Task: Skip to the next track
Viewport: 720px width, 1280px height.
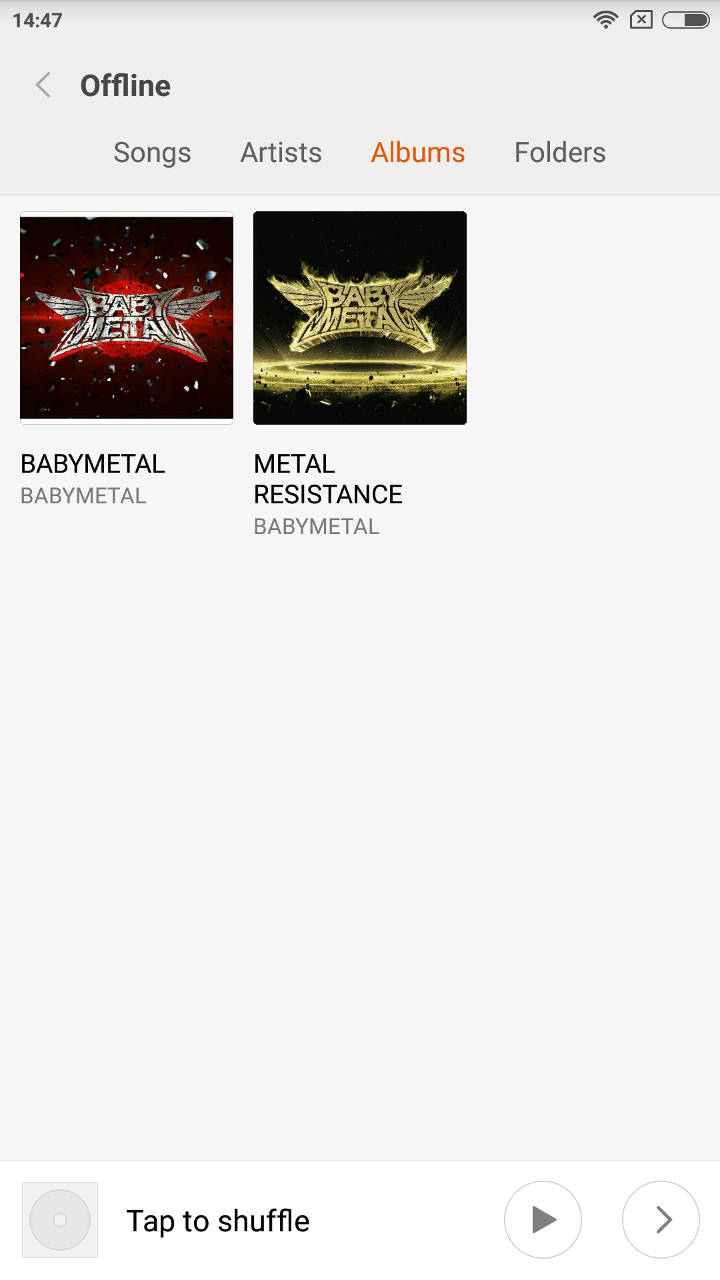Action: tap(661, 1220)
